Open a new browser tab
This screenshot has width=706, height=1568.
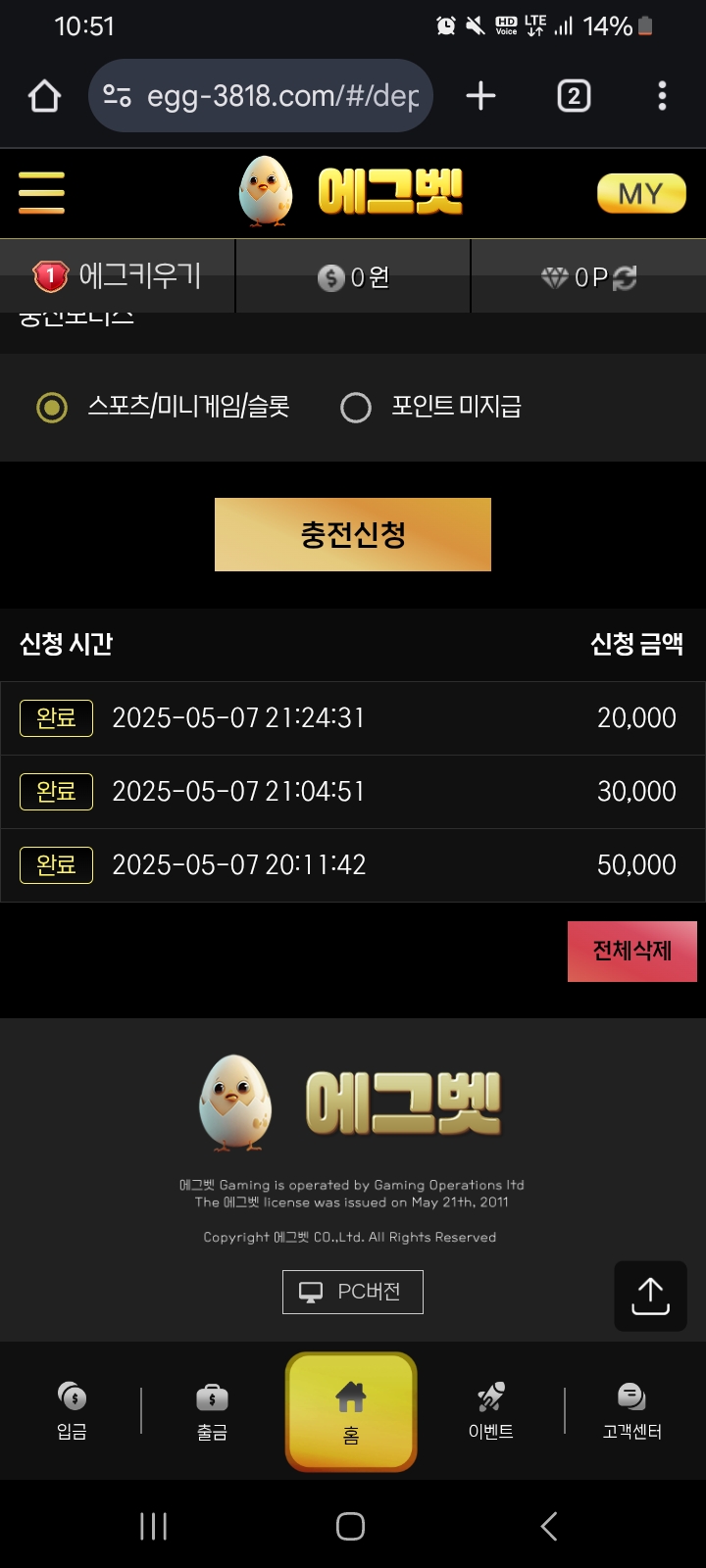(x=480, y=96)
